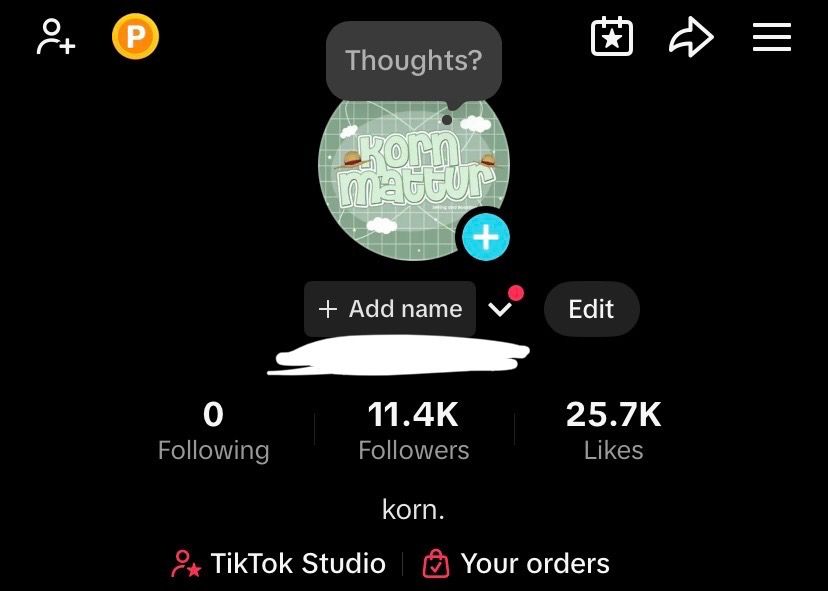
Task: Expand the account switcher chevron
Action: pyautogui.click(x=500, y=309)
